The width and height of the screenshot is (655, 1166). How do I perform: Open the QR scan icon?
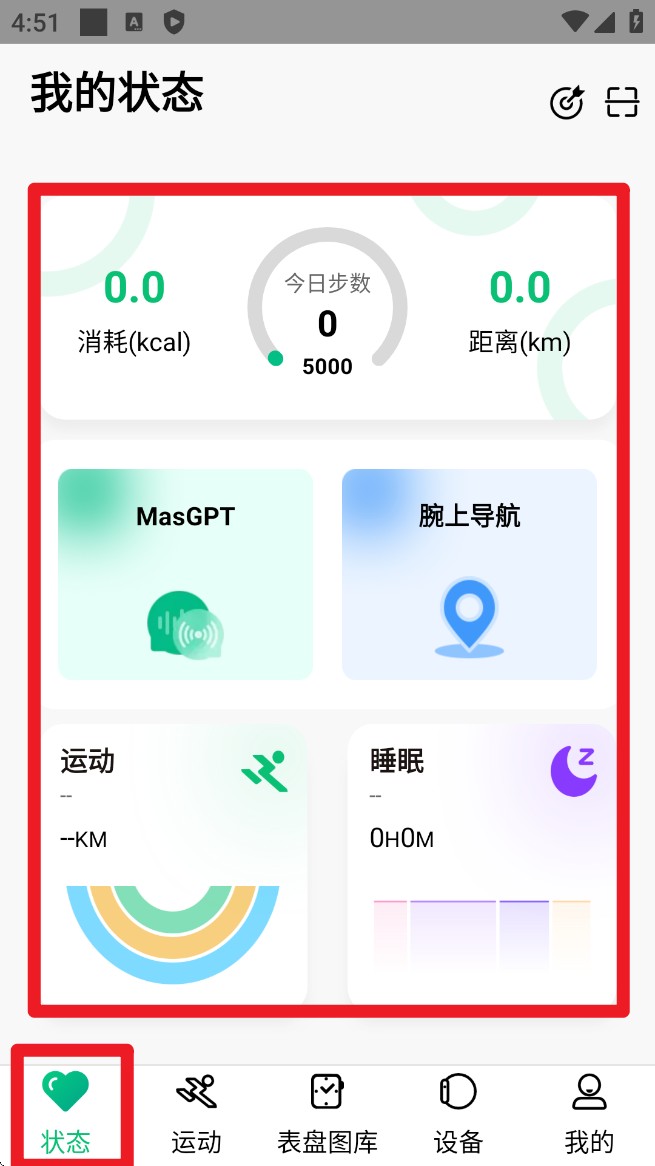tap(622, 102)
